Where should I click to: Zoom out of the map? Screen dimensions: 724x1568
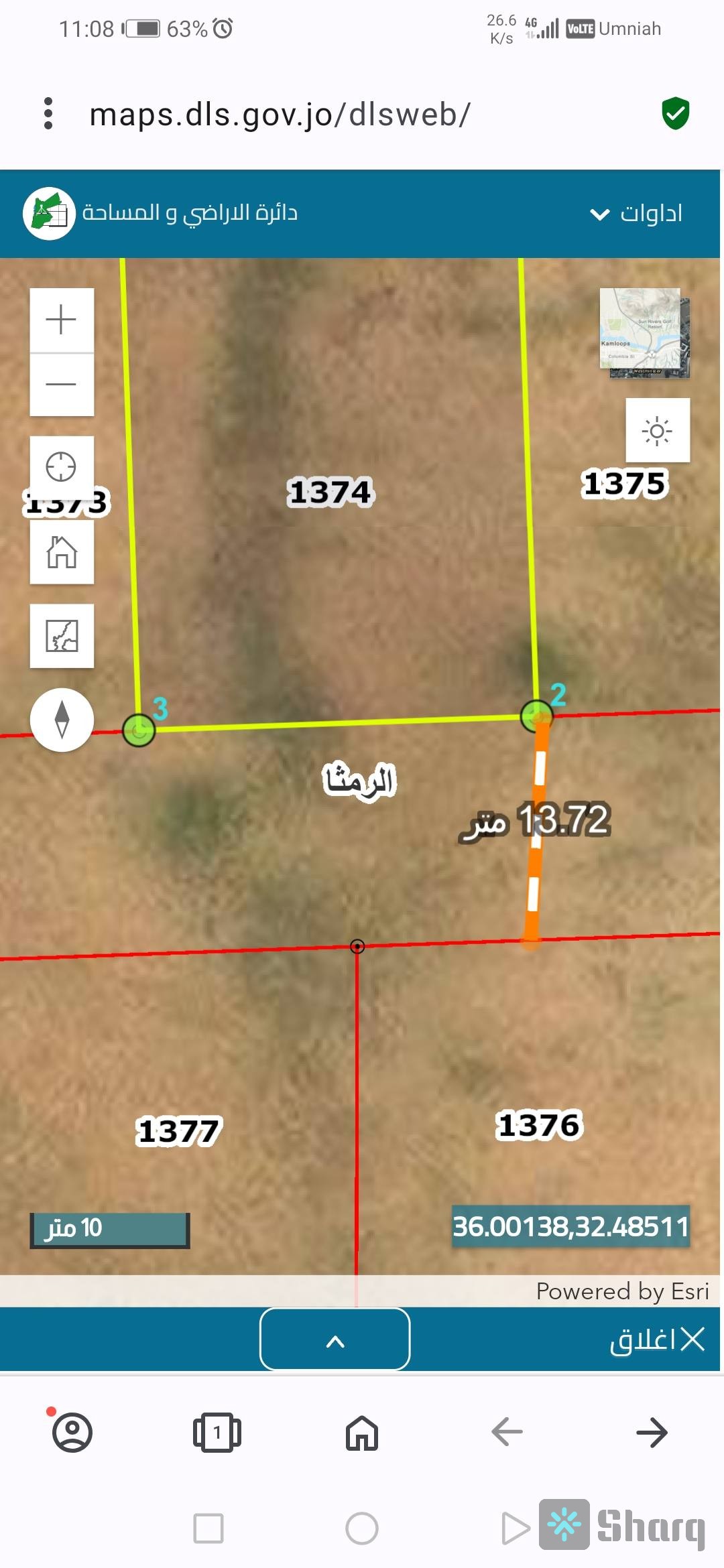61,384
